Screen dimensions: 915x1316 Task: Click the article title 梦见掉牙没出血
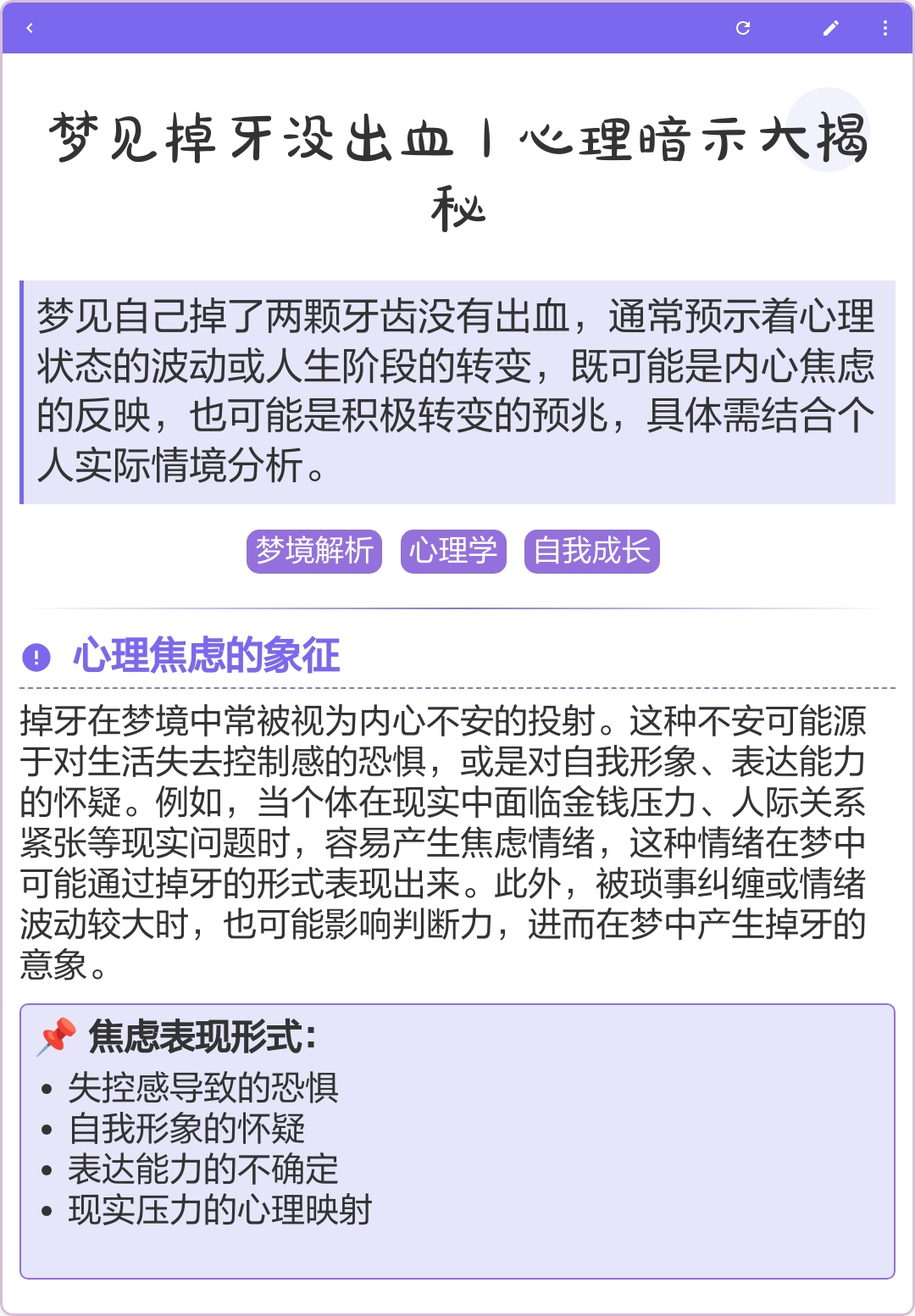coord(457,165)
